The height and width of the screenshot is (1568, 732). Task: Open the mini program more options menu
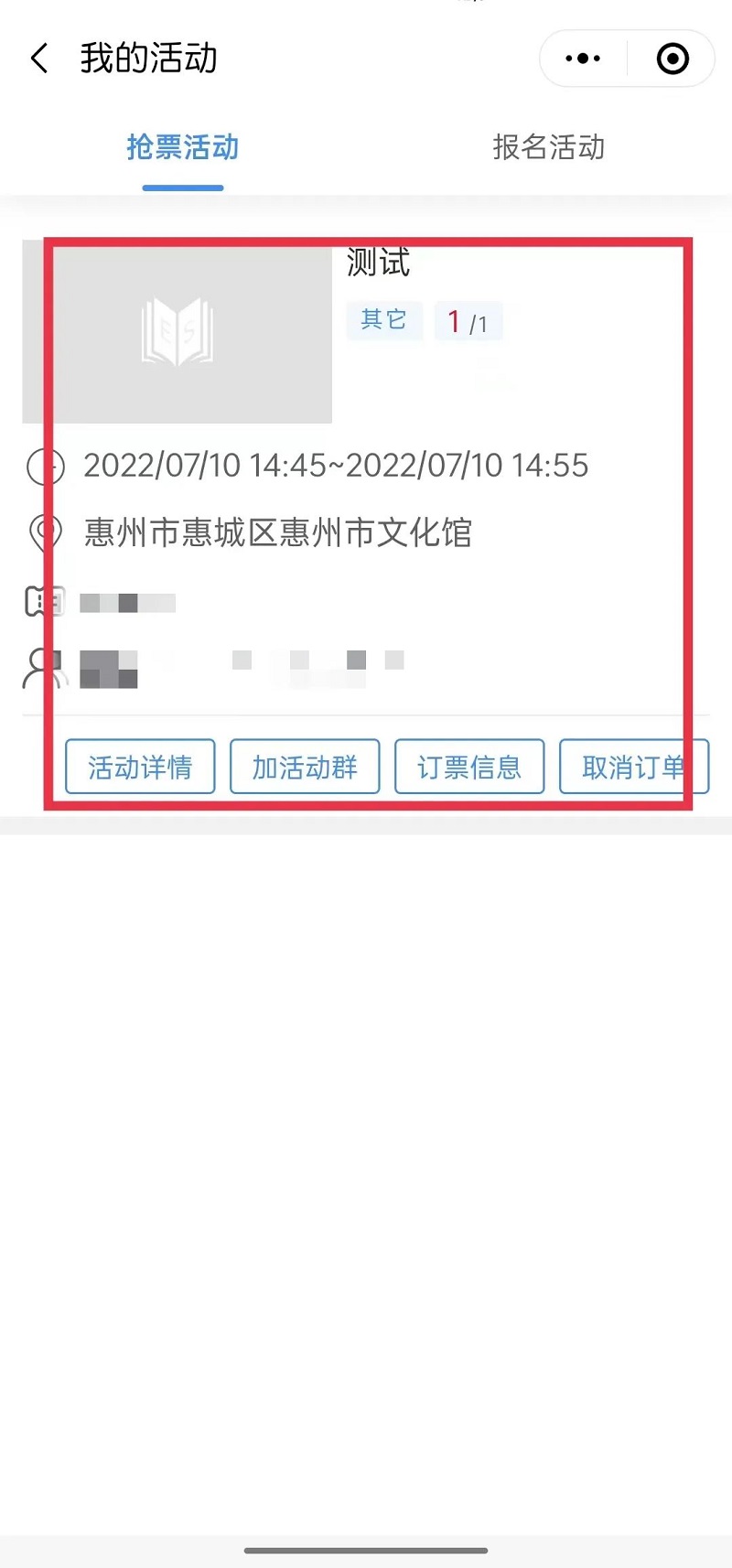click(x=583, y=59)
